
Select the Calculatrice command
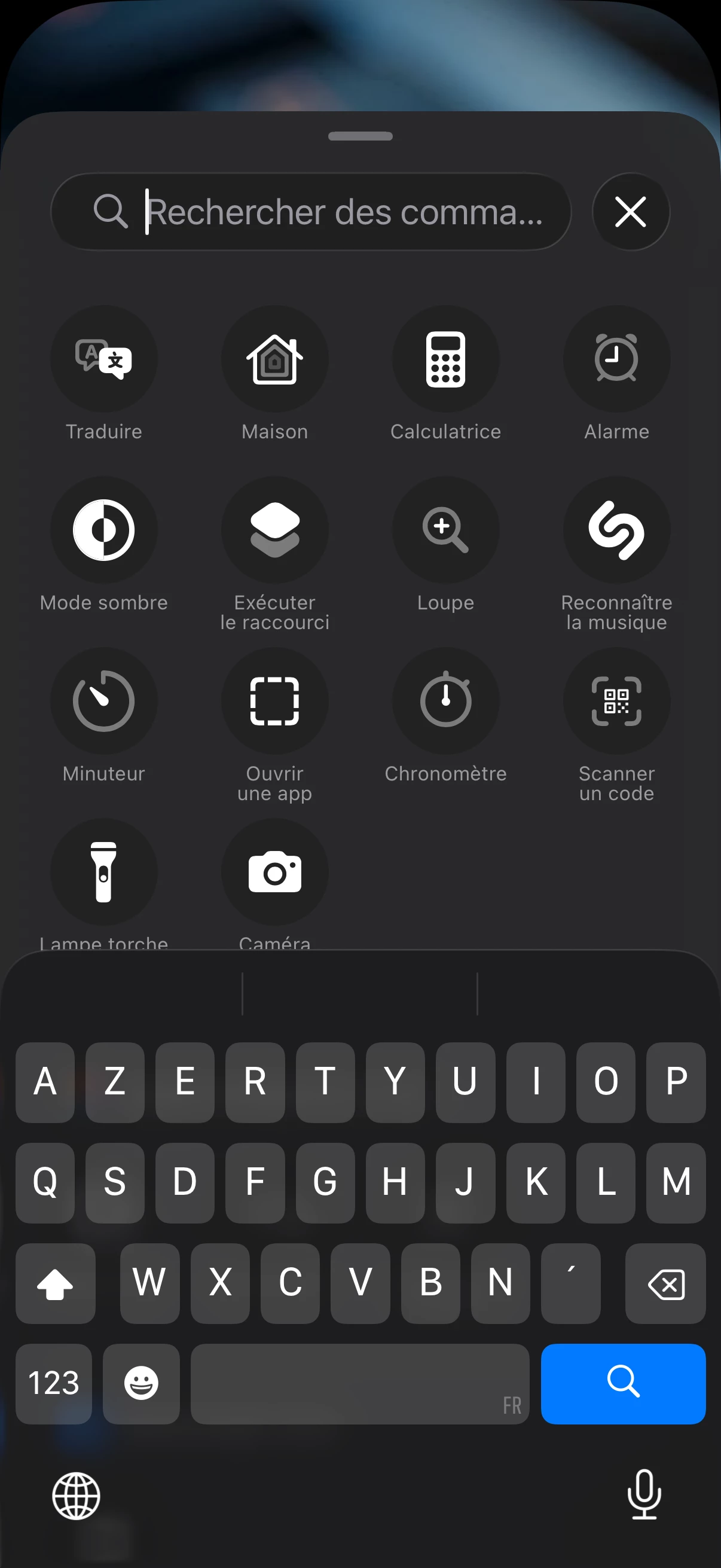click(x=446, y=359)
